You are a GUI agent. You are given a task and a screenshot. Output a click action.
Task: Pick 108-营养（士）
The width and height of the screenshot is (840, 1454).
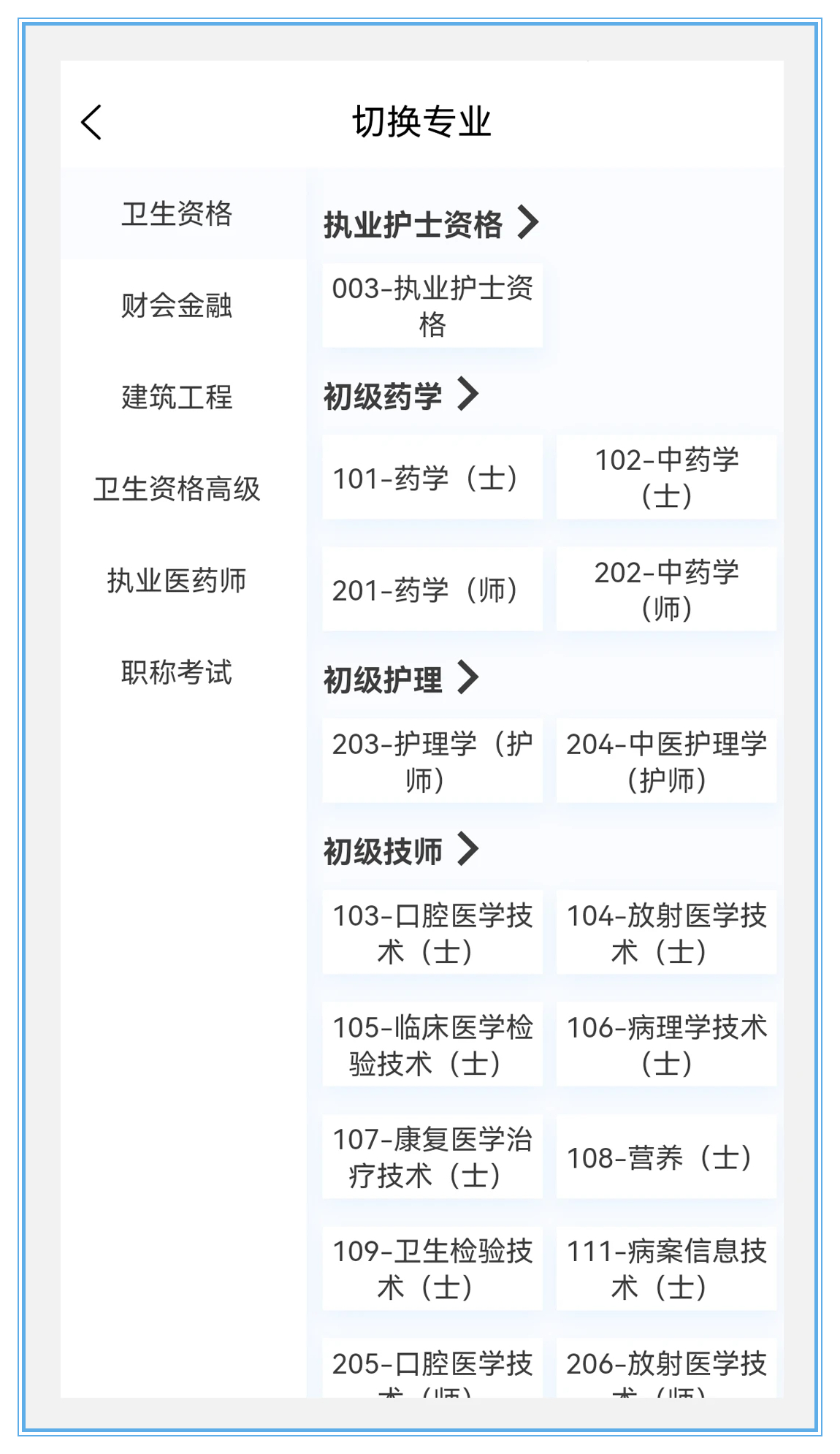(x=666, y=1157)
